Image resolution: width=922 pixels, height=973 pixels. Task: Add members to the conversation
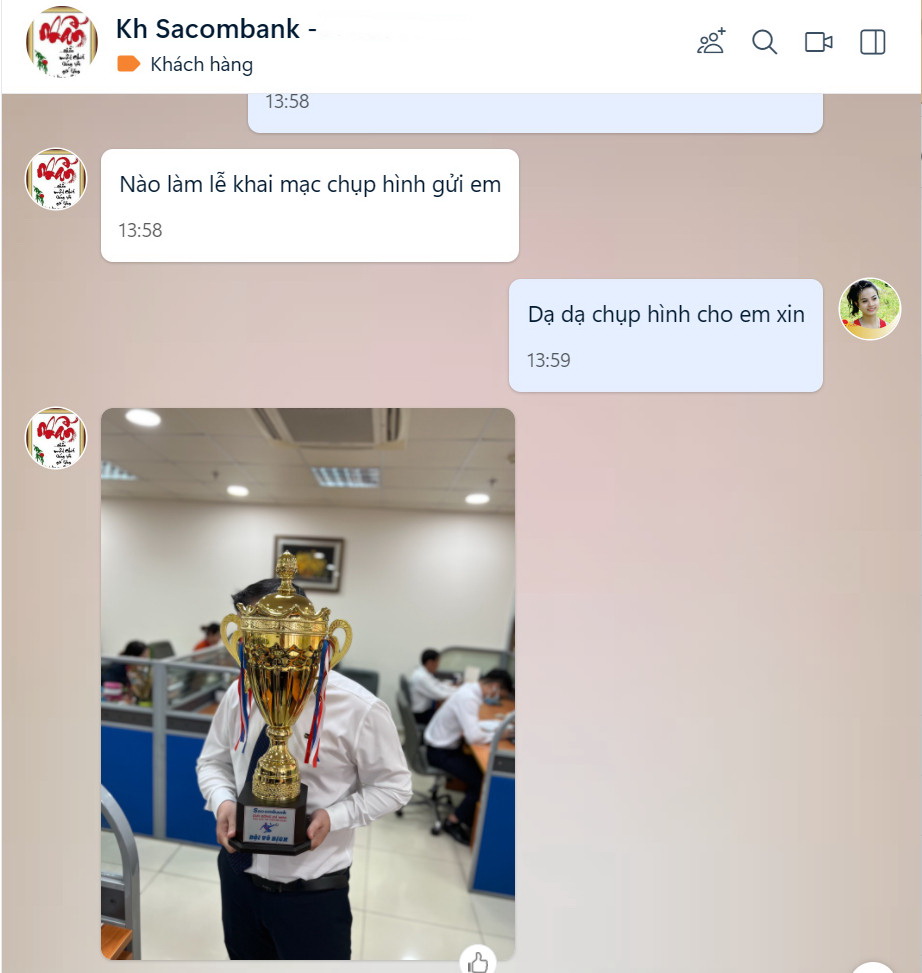pos(711,42)
